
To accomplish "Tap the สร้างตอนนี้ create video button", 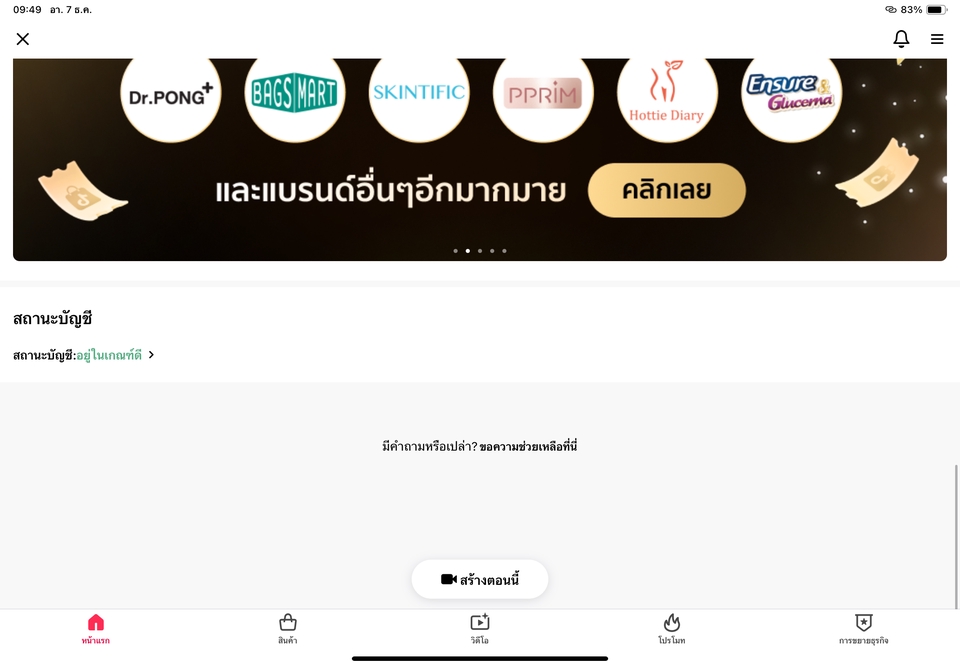I will (480, 580).
